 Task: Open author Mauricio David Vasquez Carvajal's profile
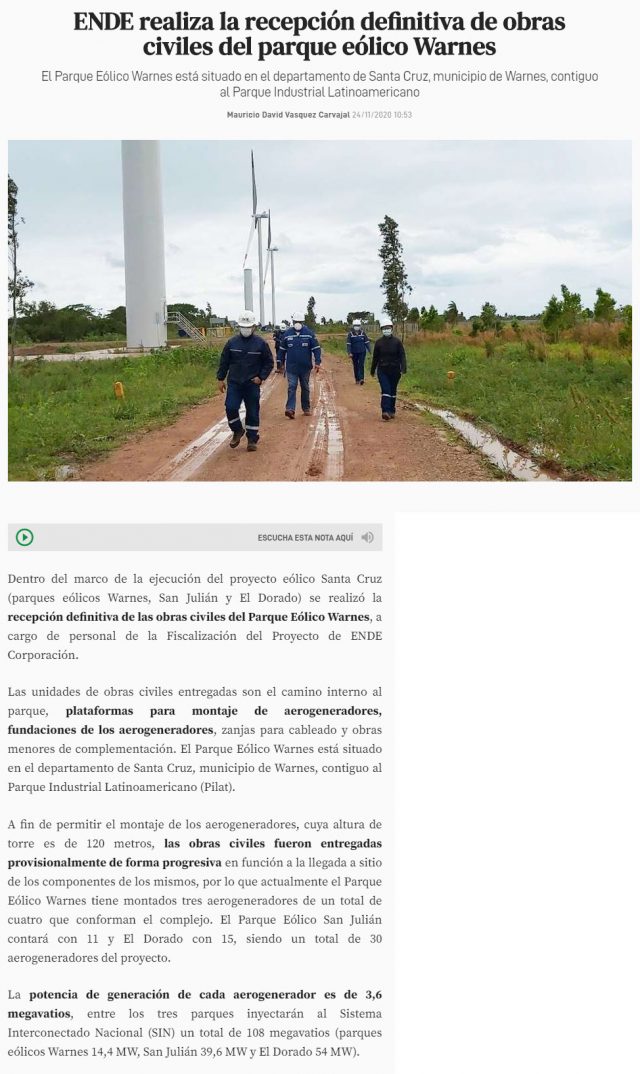pyautogui.click(x=288, y=115)
